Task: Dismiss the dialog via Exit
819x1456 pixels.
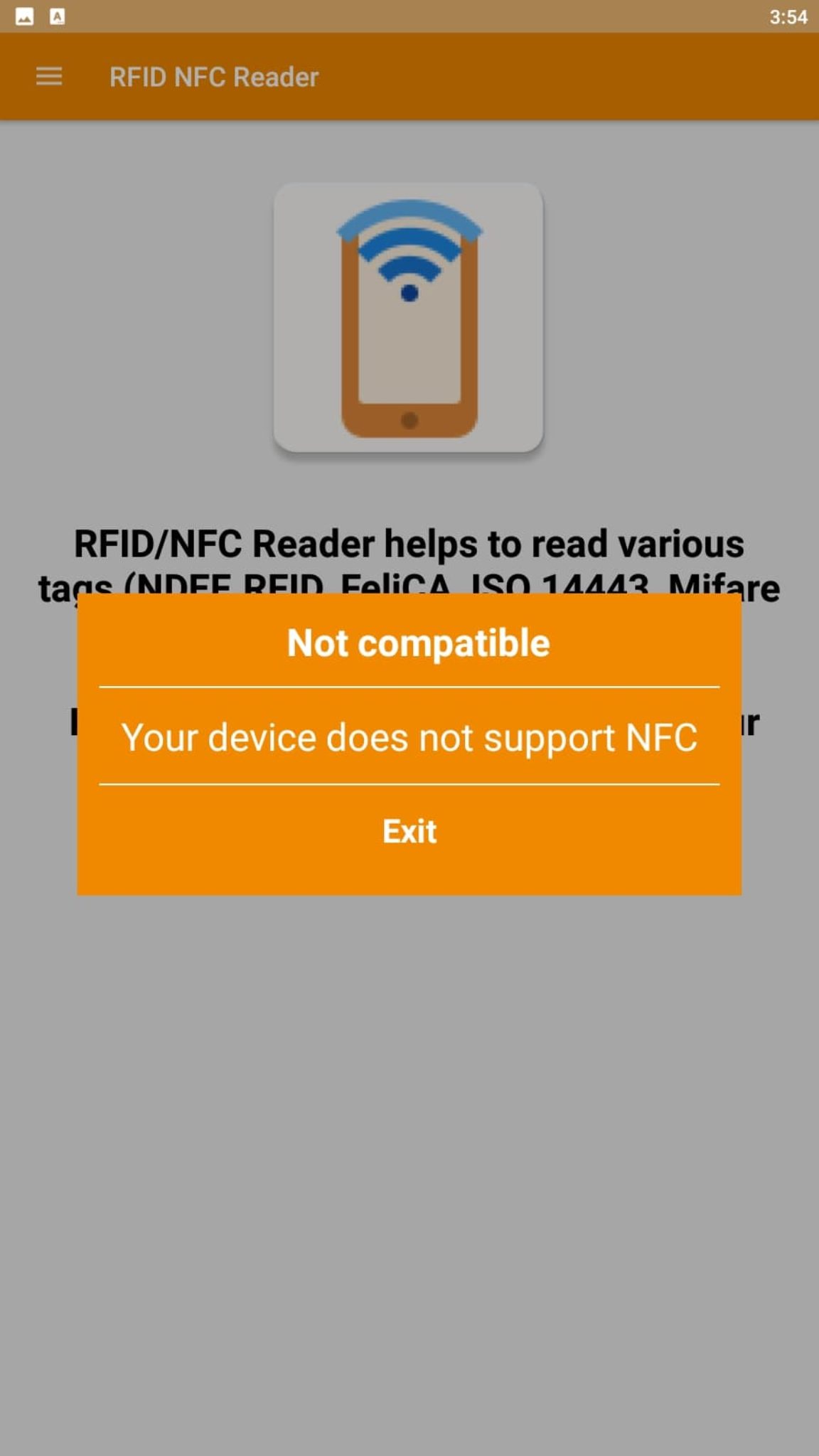Action: 409,830
